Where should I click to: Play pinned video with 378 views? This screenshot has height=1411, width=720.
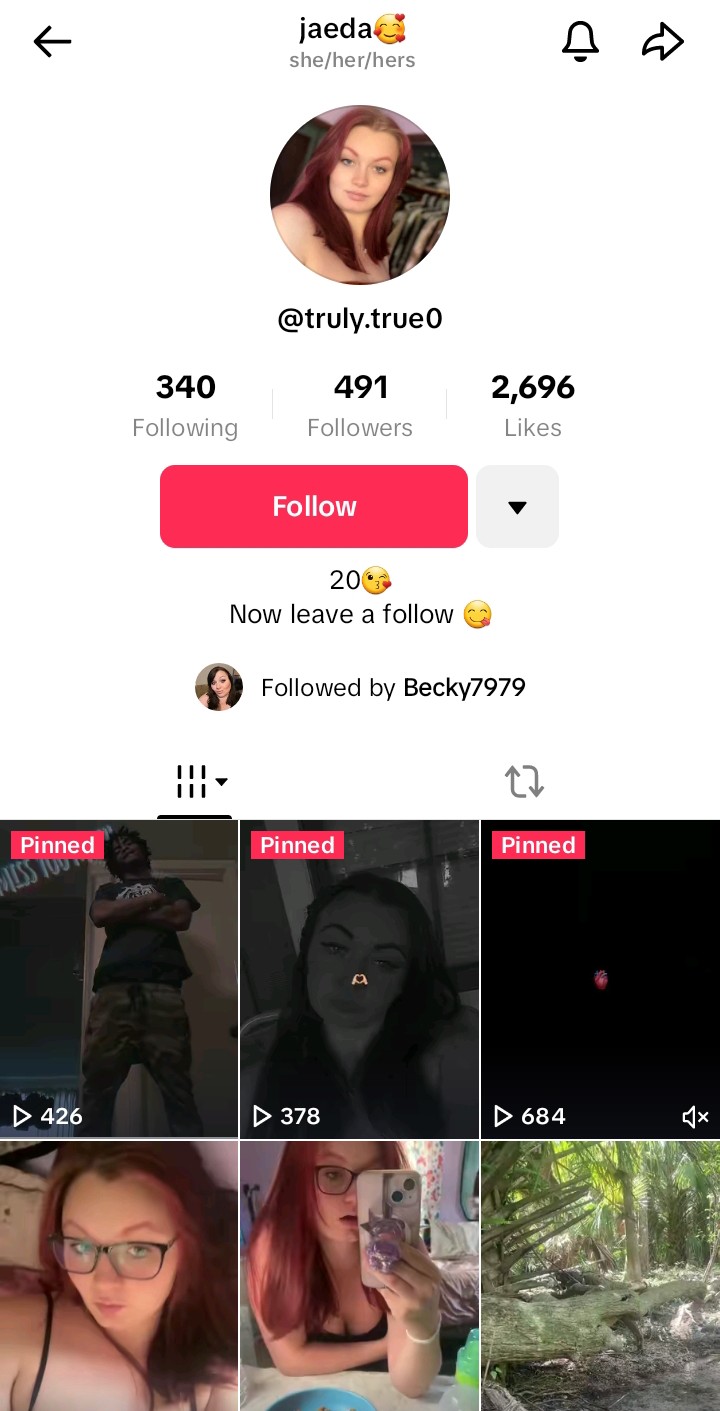point(360,979)
